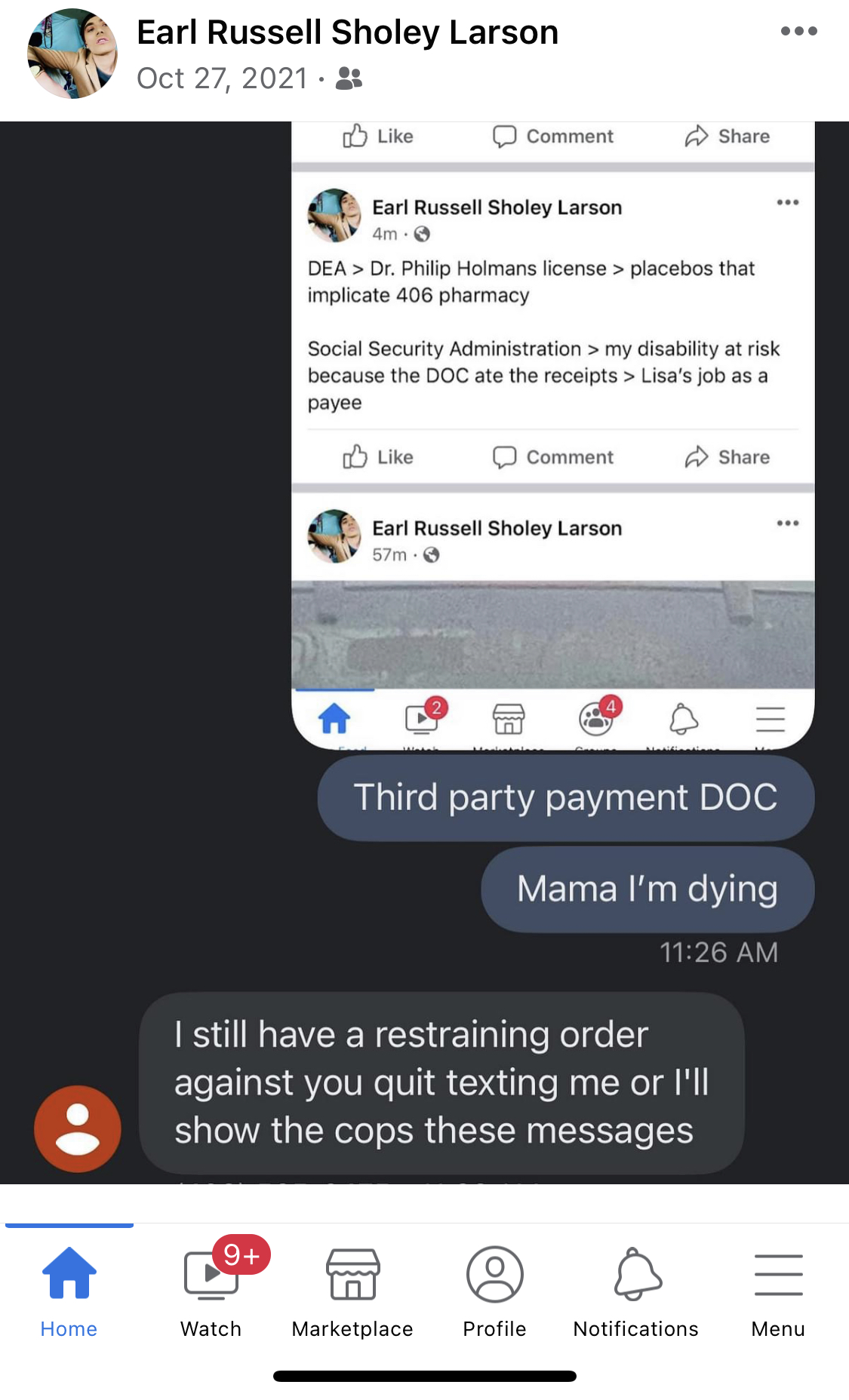Open Earl Russell Sholey Larson's profile name

(347, 32)
